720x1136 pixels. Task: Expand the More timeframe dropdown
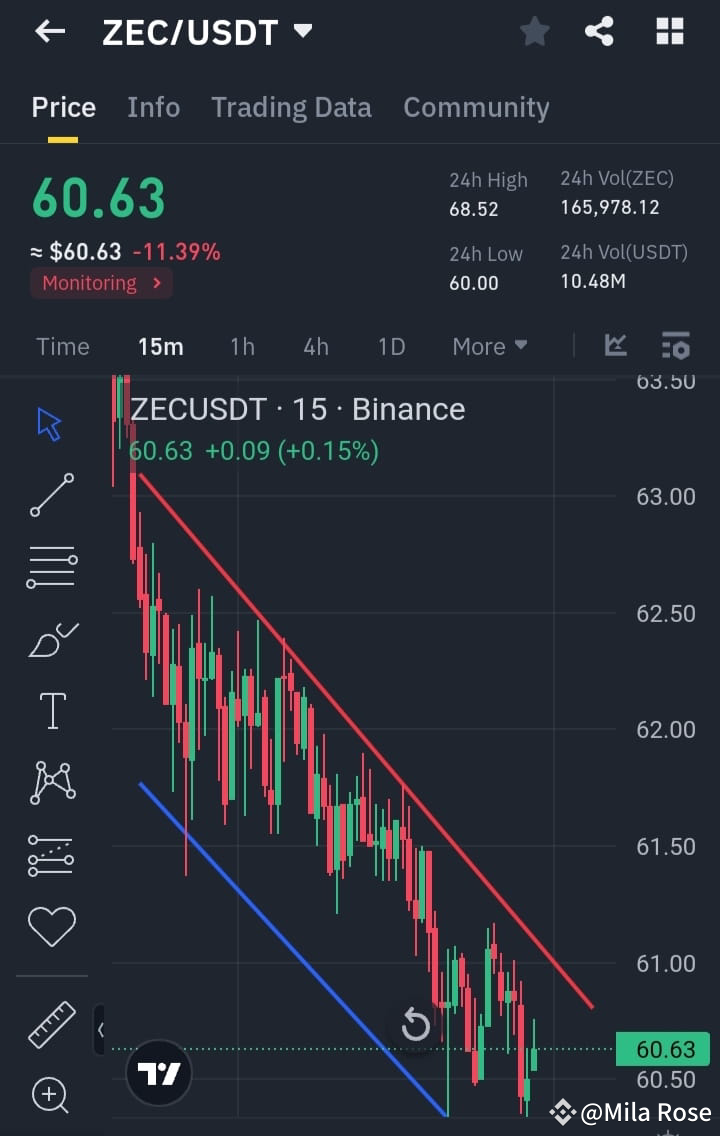point(488,346)
